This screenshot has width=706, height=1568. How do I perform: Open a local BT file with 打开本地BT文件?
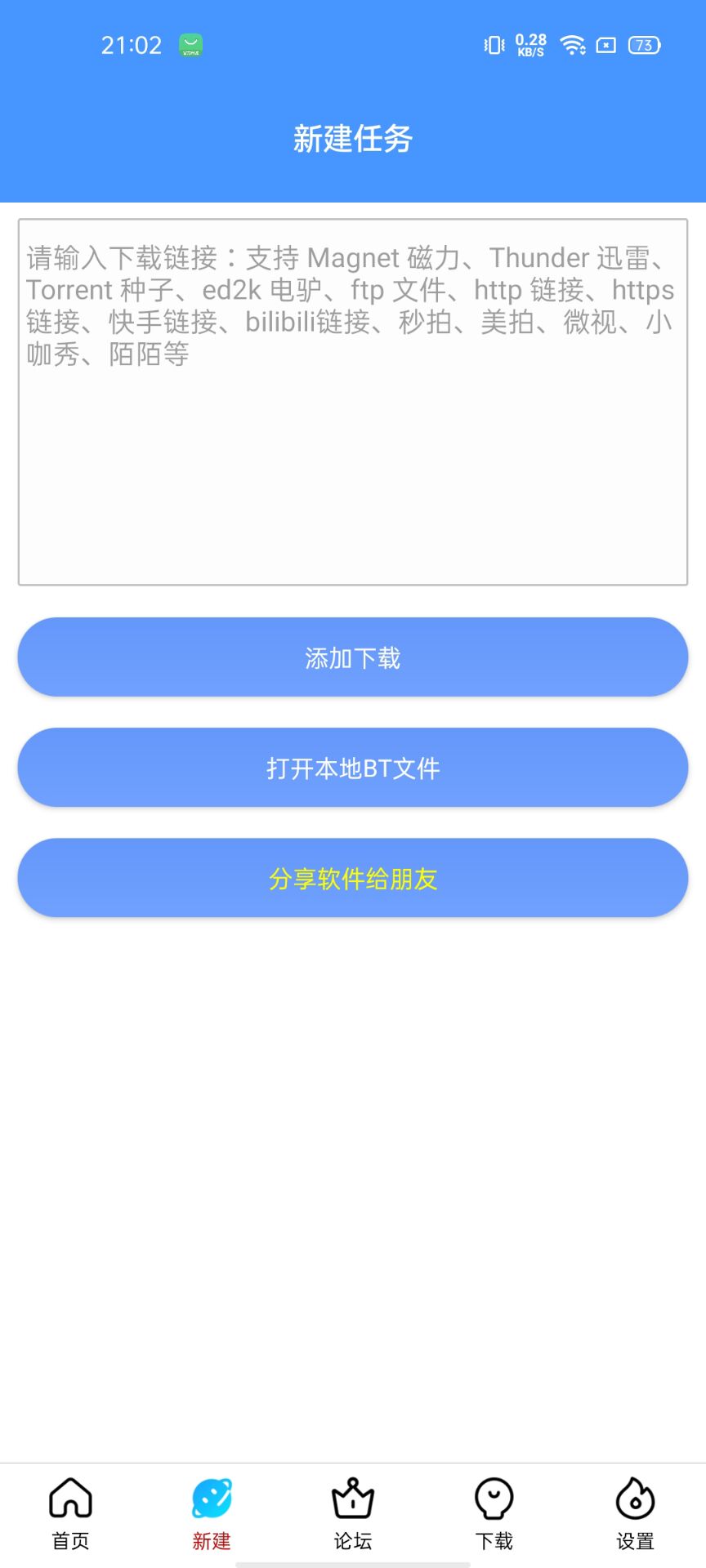(353, 768)
